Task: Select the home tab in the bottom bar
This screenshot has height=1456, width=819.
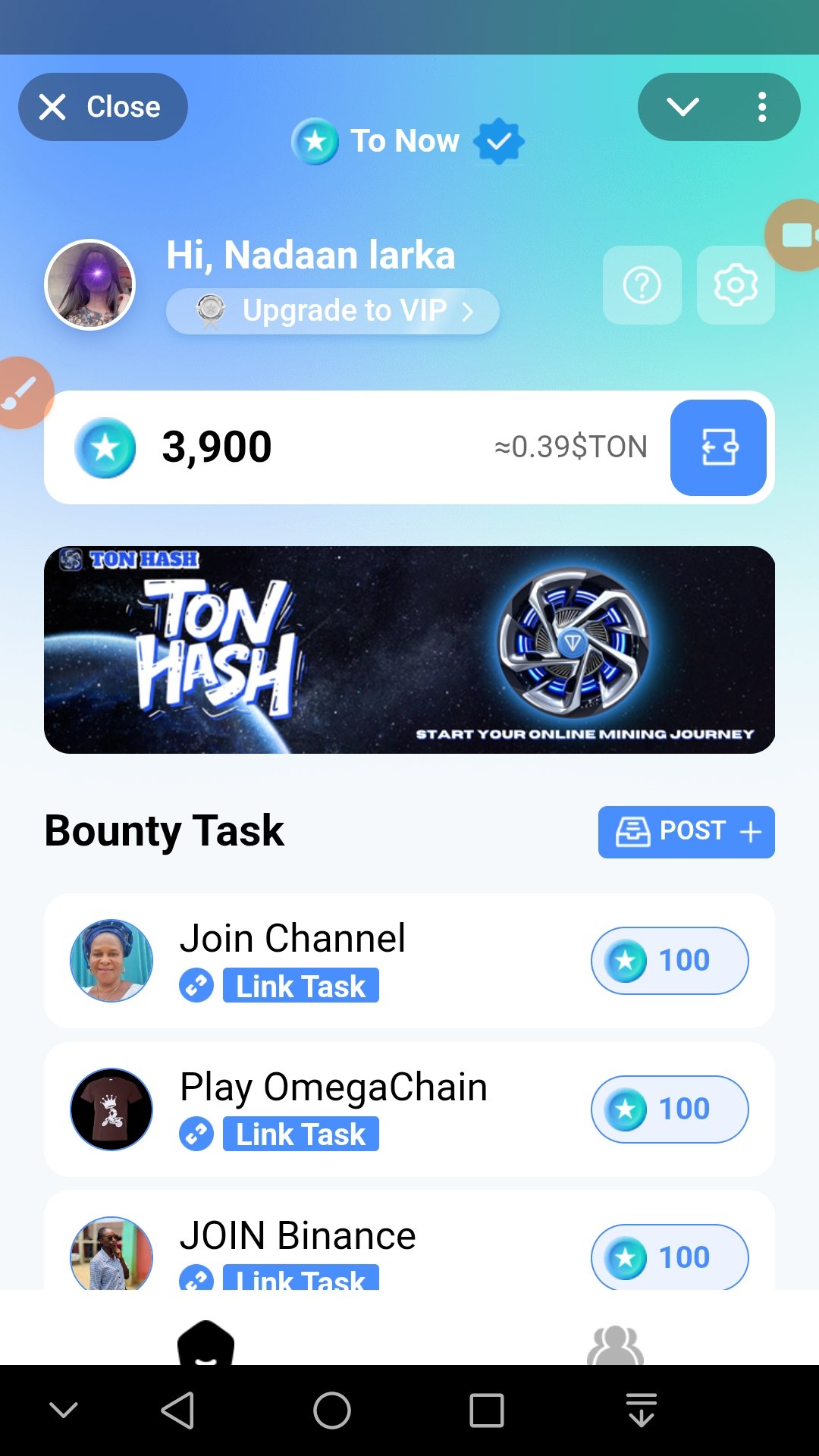Action: (x=206, y=1343)
